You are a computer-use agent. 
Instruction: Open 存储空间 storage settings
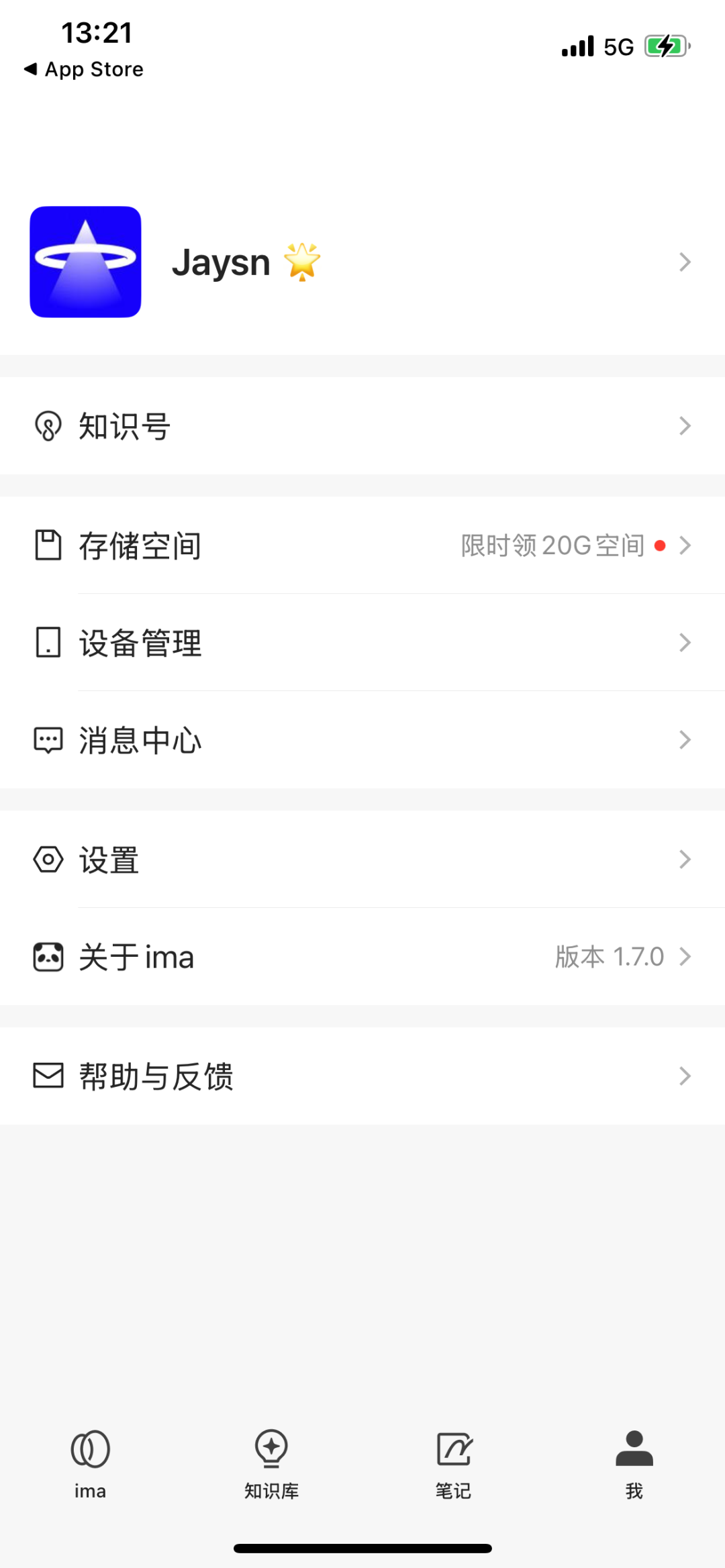362,545
